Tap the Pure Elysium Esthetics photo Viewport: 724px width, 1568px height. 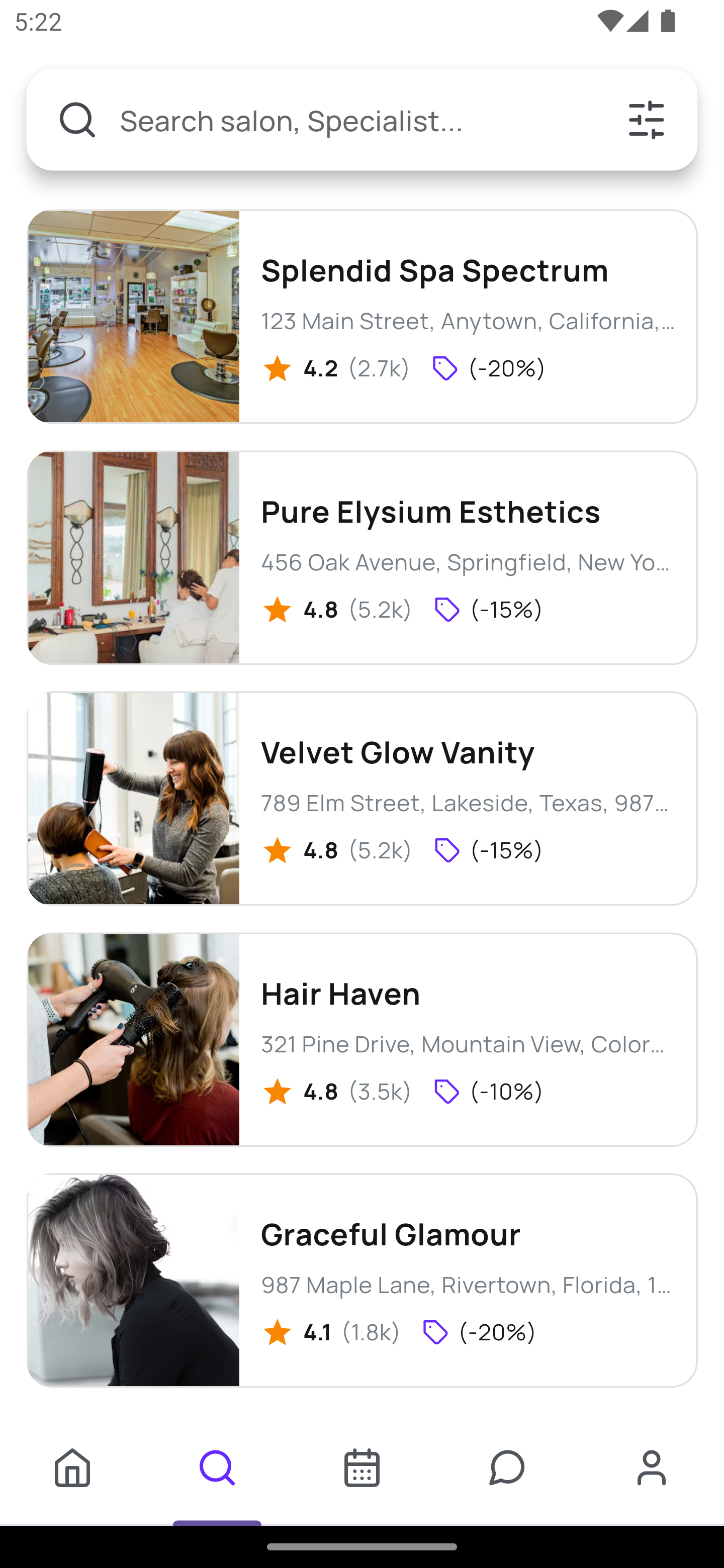click(x=133, y=557)
